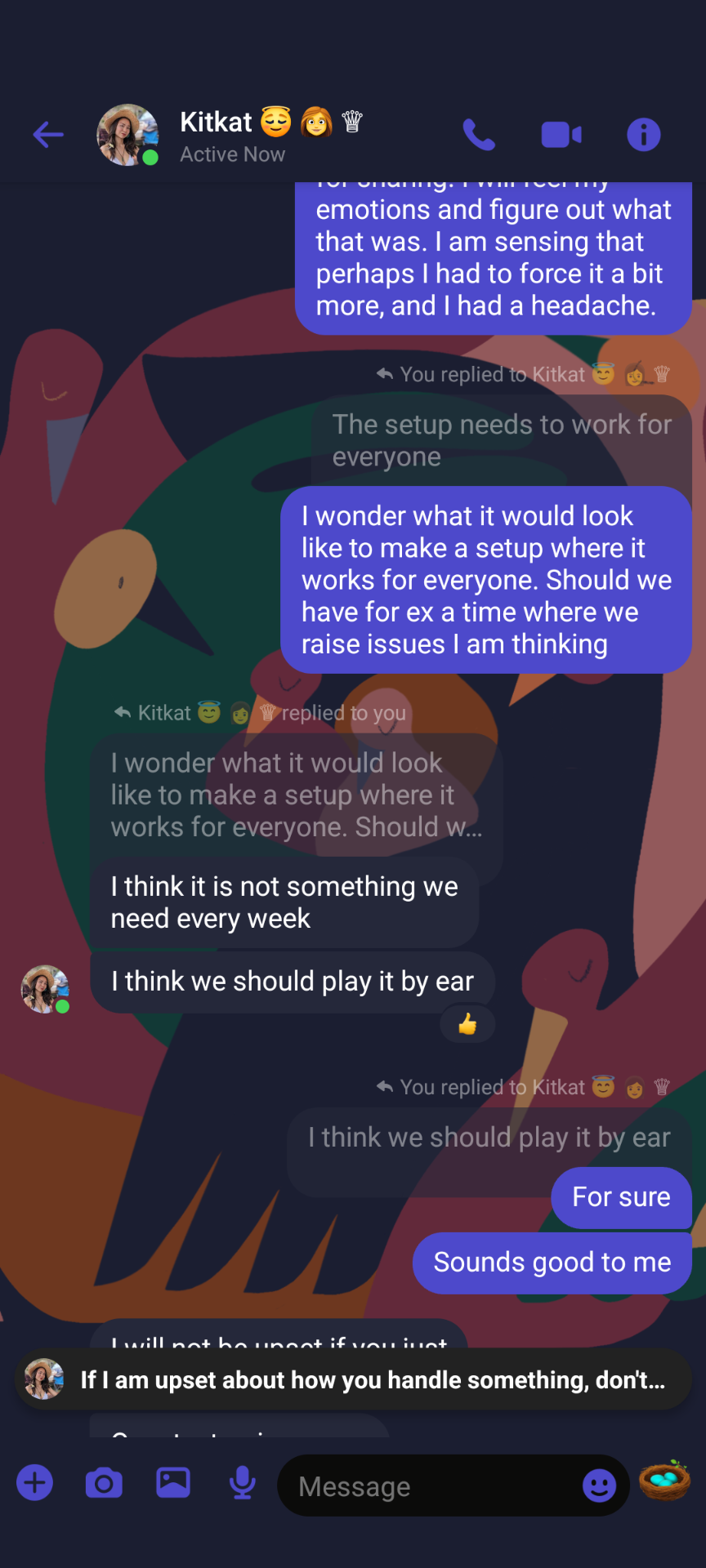
Task: Go back to the chat list
Action: point(48,135)
